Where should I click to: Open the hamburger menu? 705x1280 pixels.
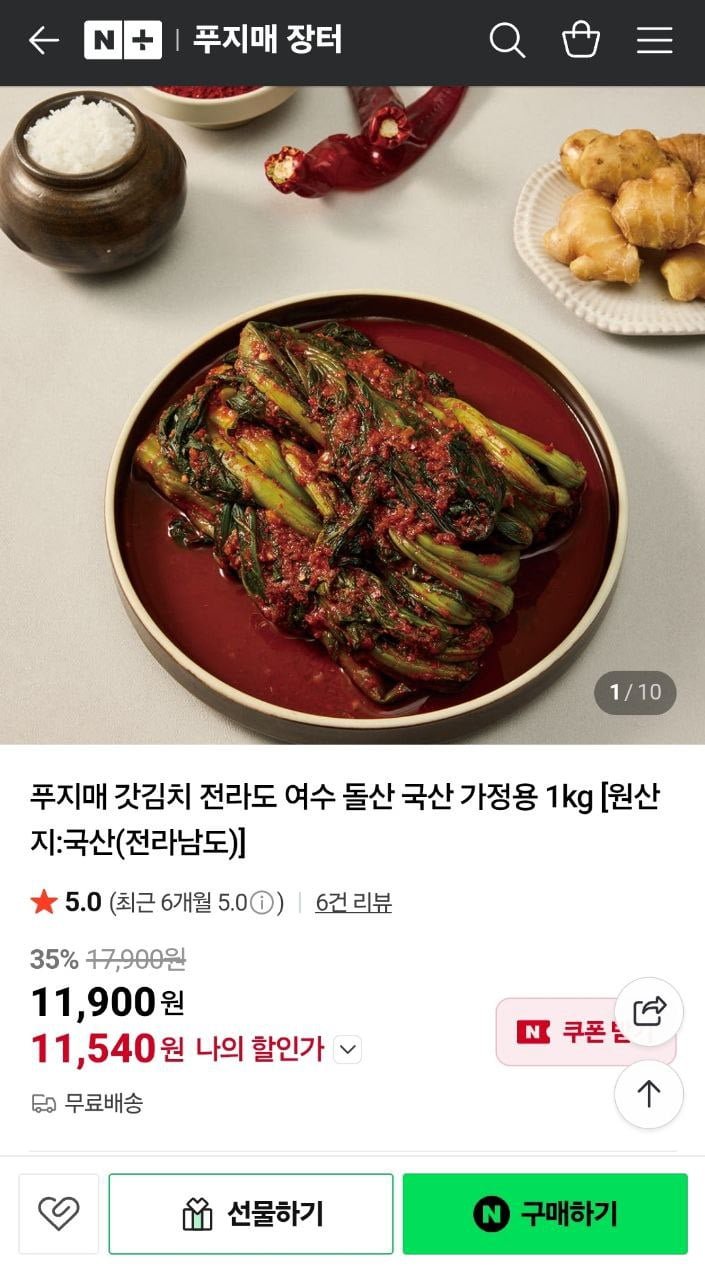click(655, 41)
